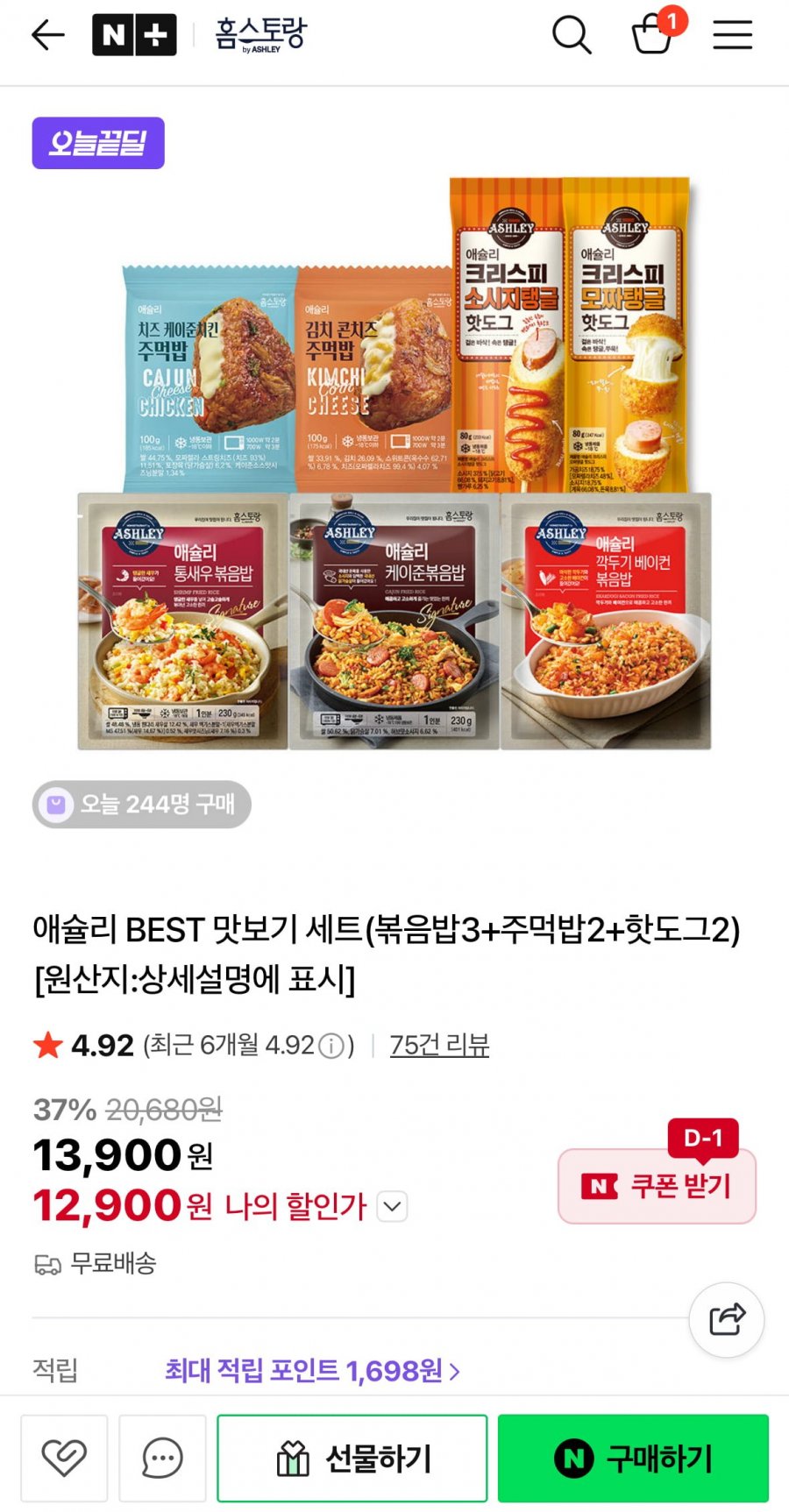Image resolution: width=789 pixels, height=1512 pixels.
Task: Add product to wishlist with heart
Action: [64, 1458]
